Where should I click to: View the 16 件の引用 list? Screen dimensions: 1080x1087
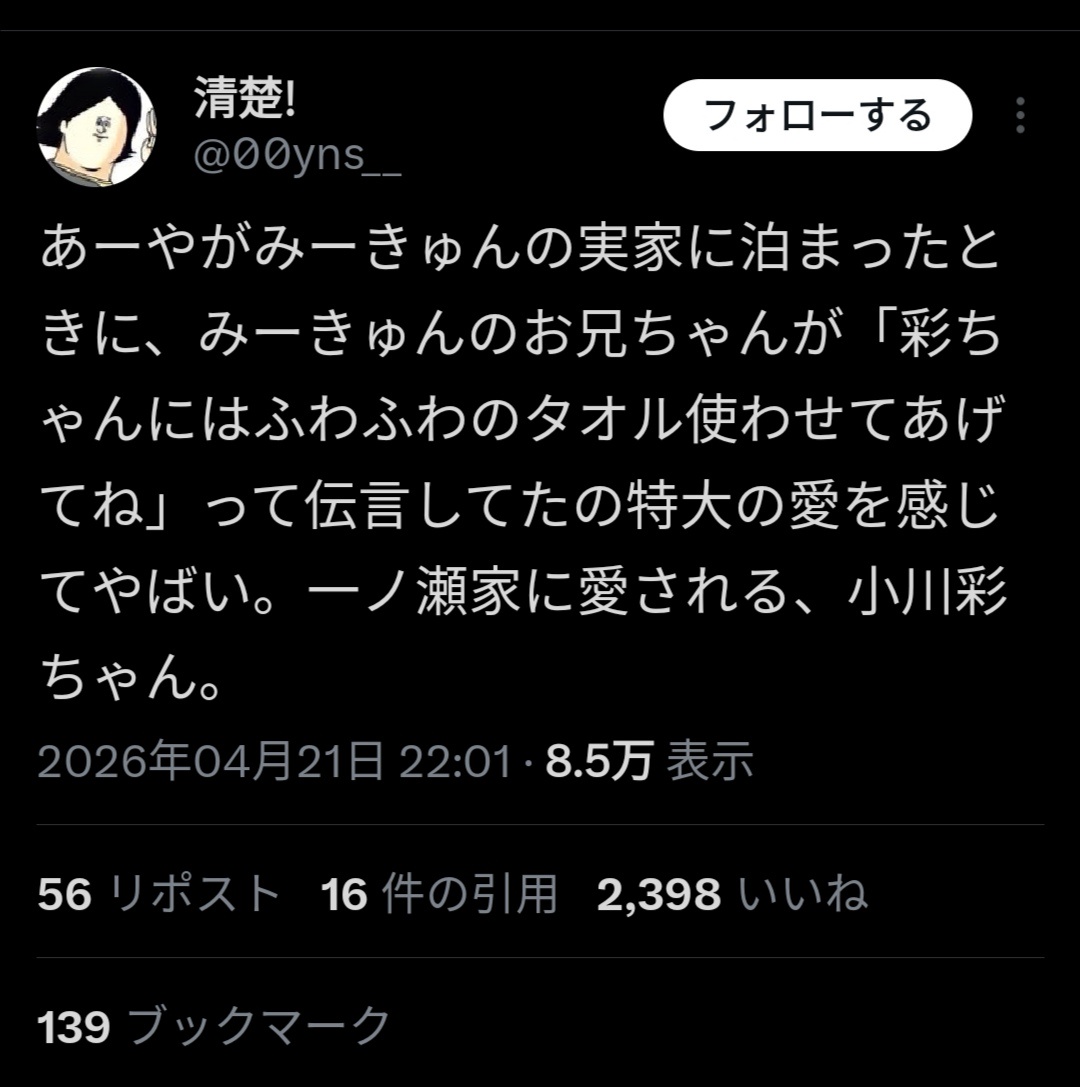pos(439,894)
